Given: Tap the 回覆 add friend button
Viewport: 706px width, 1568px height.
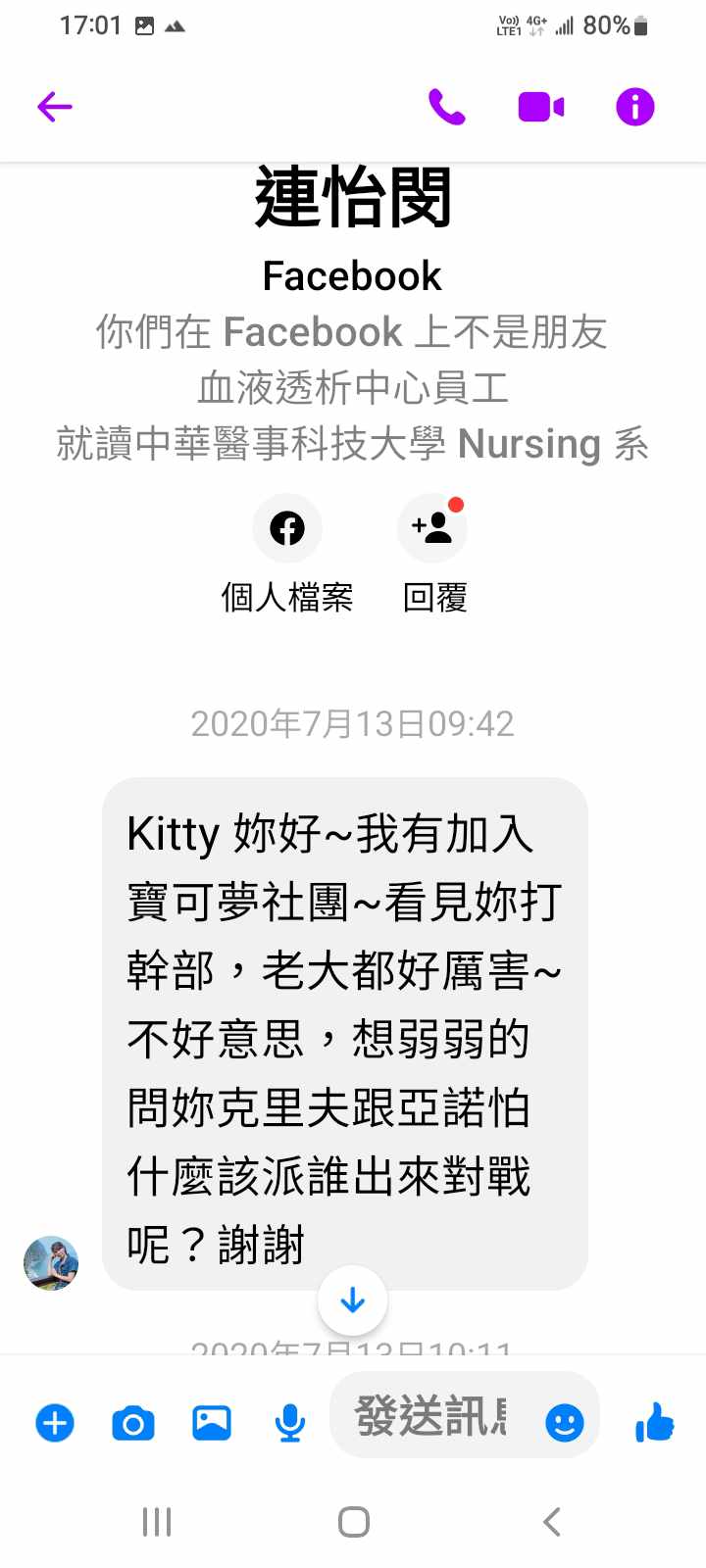Looking at the screenshot, I should pyautogui.click(x=432, y=529).
